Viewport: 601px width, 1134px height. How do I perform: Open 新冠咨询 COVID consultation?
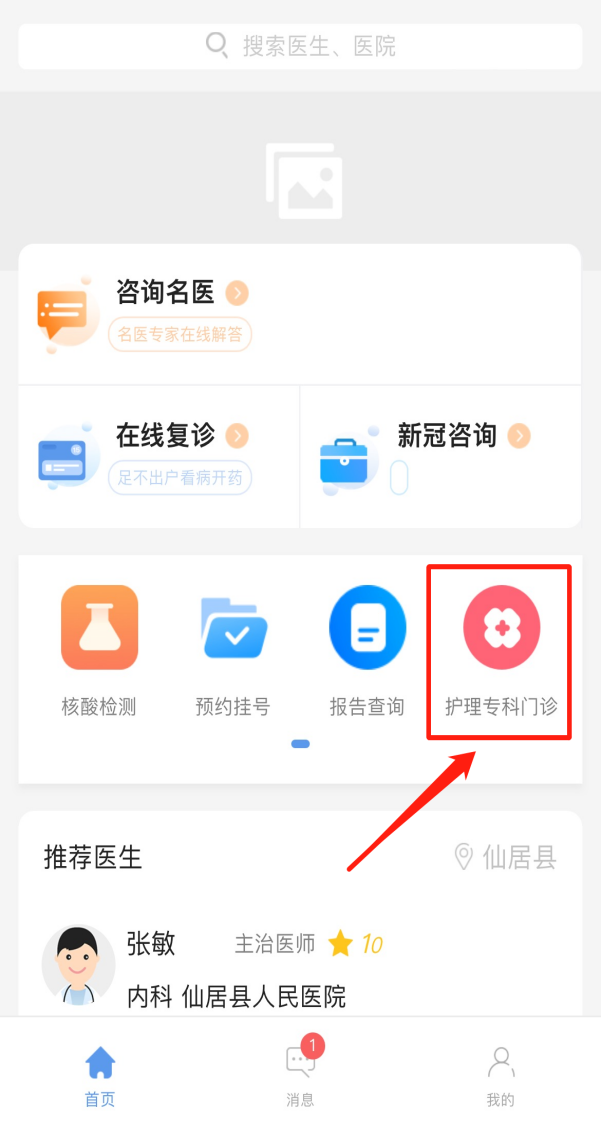440,455
